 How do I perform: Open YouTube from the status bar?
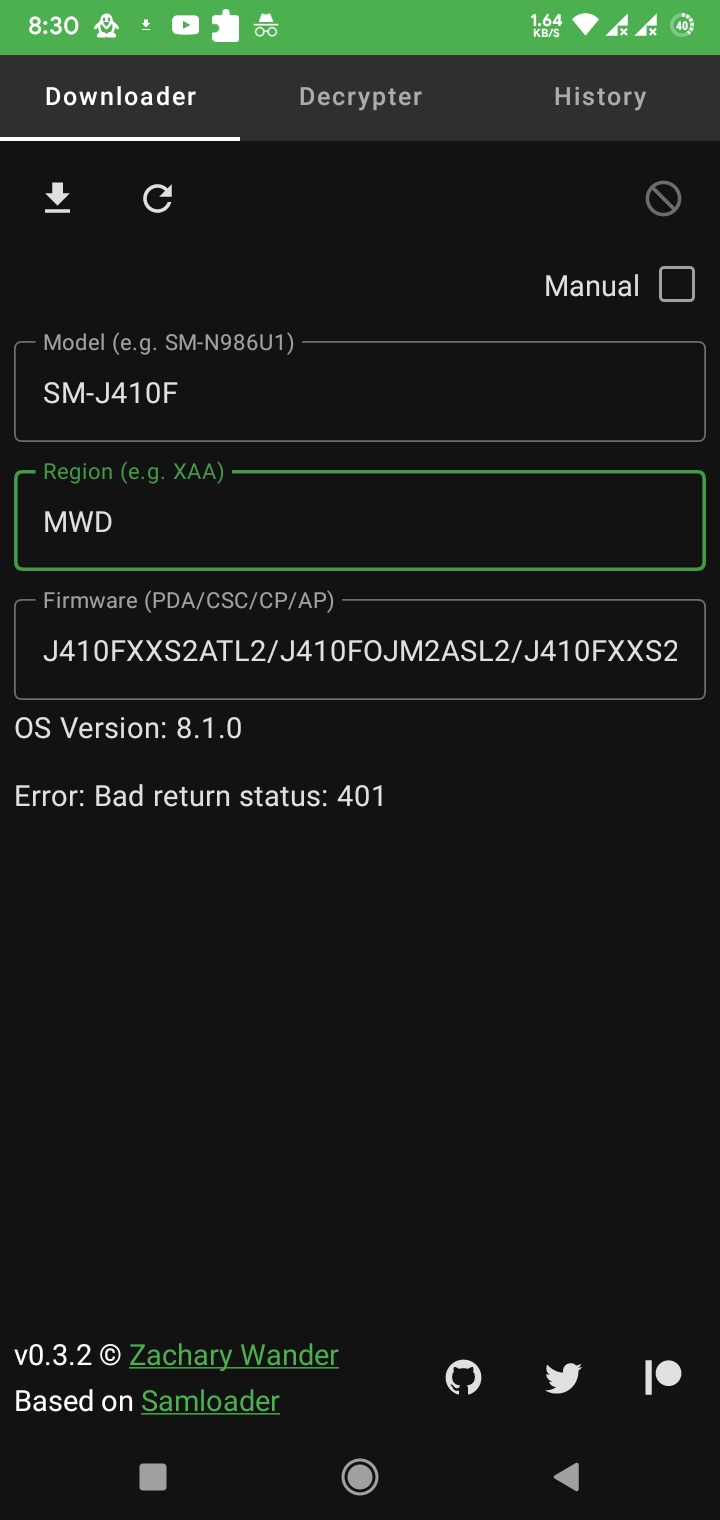(x=184, y=25)
